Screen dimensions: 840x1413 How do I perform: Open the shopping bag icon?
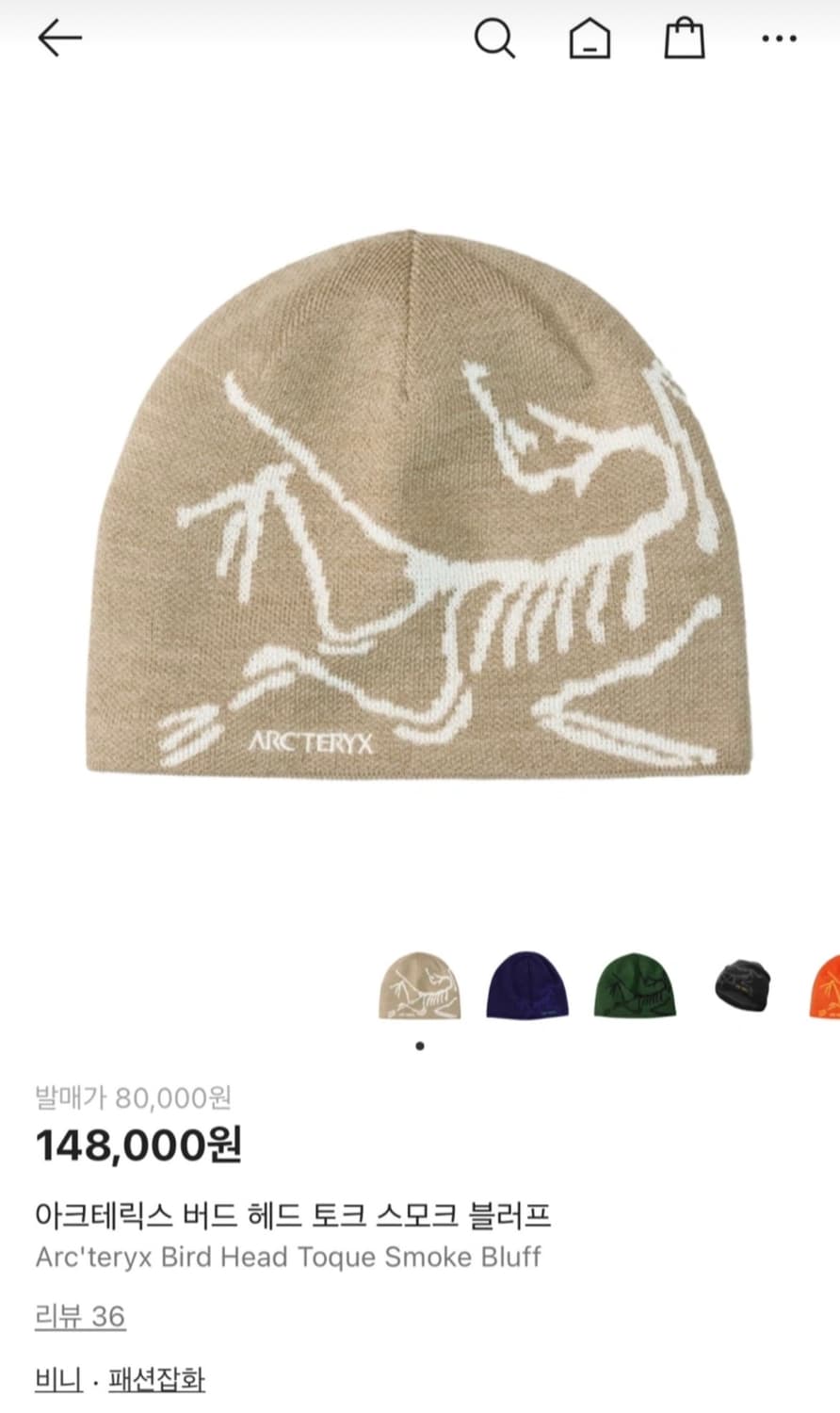point(685,40)
